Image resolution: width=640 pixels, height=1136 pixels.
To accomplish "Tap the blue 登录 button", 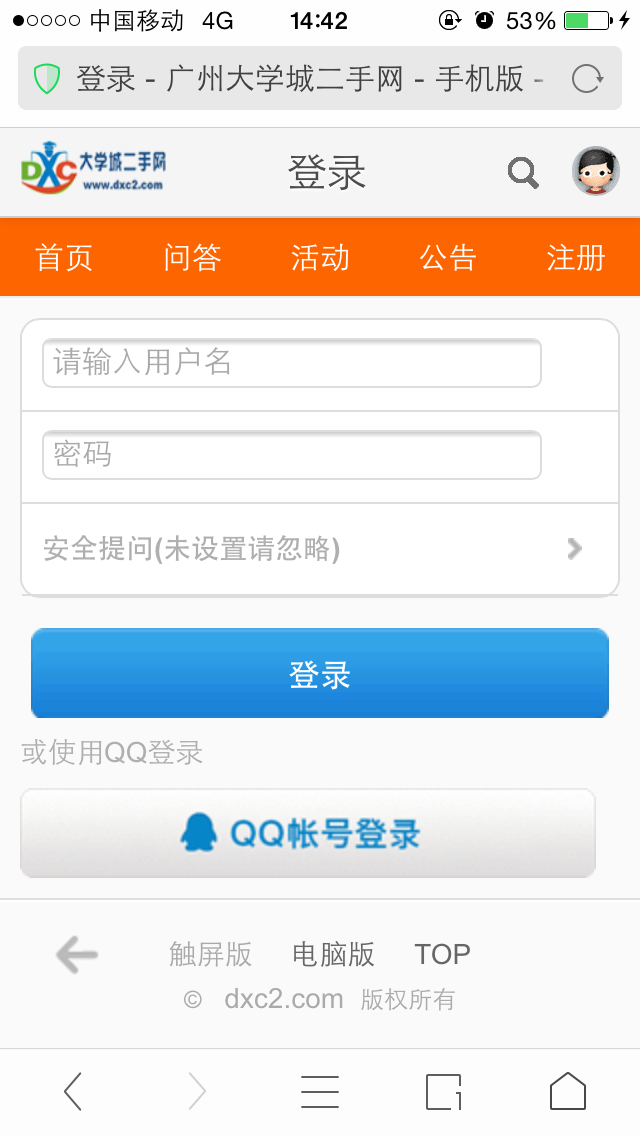I will [x=320, y=674].
